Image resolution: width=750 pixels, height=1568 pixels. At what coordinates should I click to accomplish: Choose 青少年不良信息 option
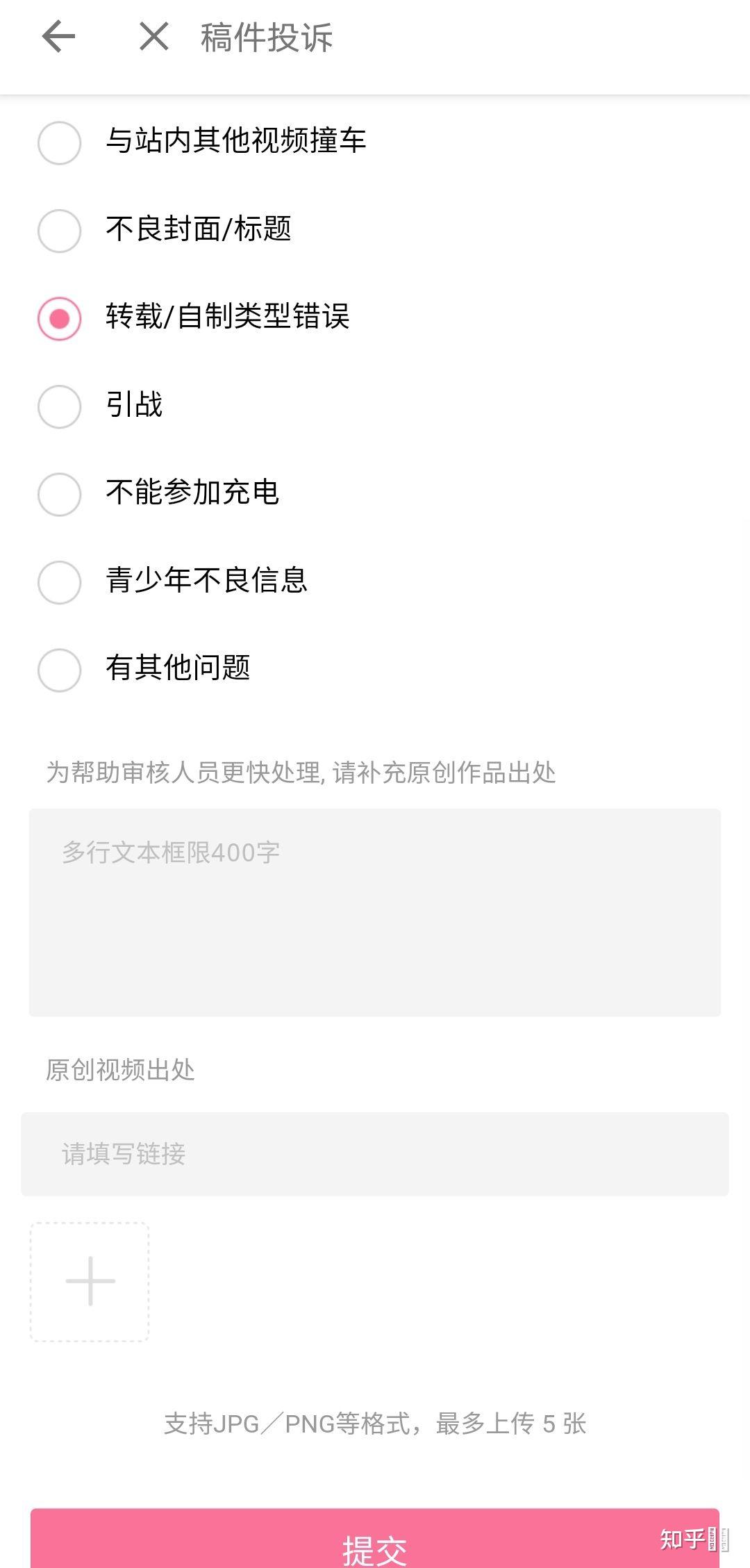[x=60, y=582]
